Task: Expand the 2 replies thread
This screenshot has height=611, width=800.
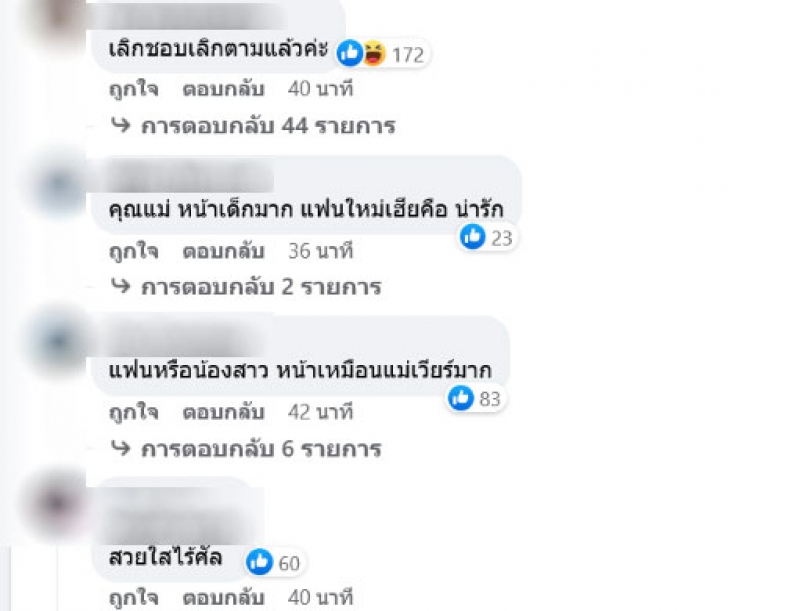Action: 259,287
